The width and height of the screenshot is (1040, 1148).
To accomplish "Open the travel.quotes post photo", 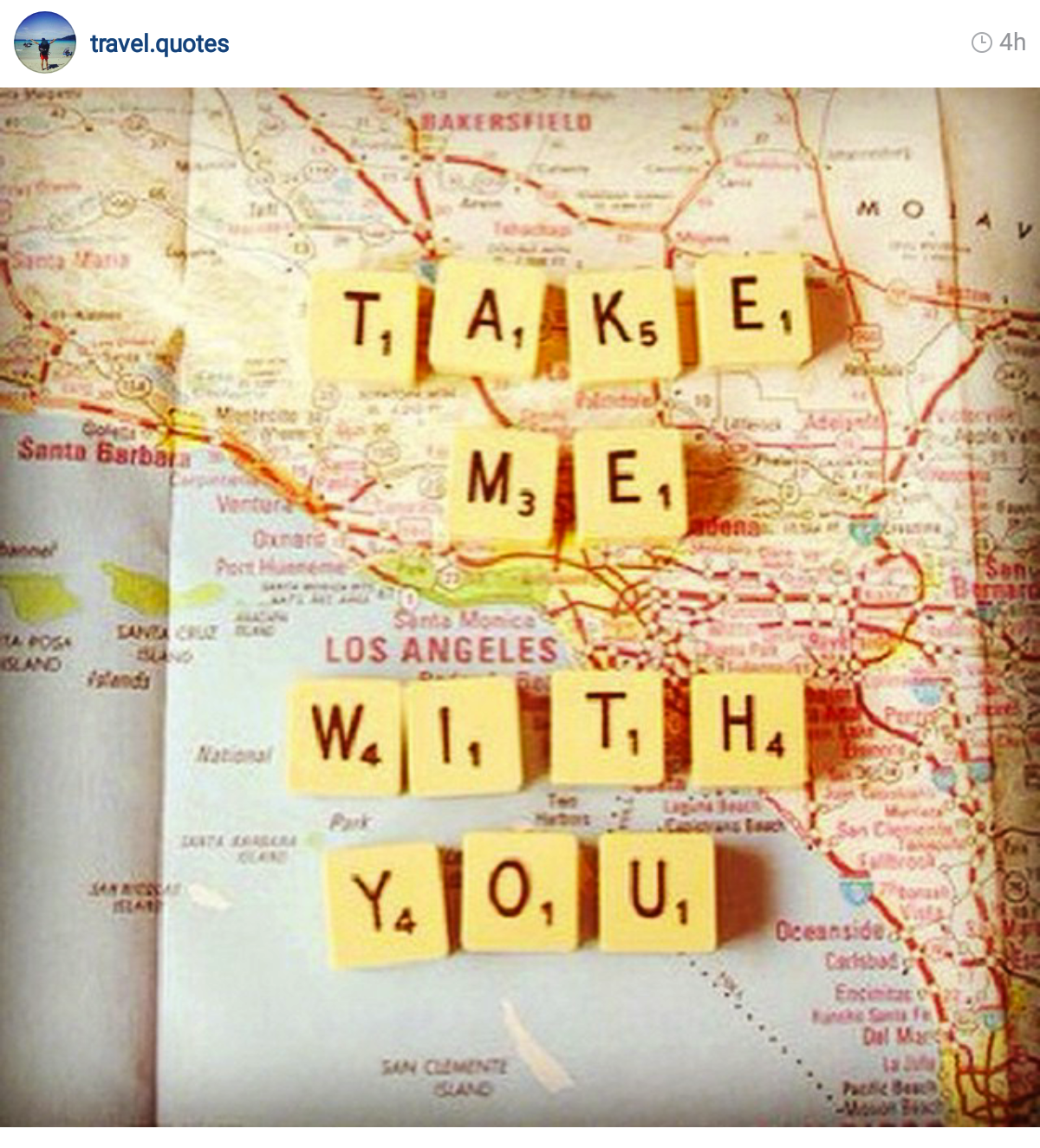I will [x=520, y=606].
